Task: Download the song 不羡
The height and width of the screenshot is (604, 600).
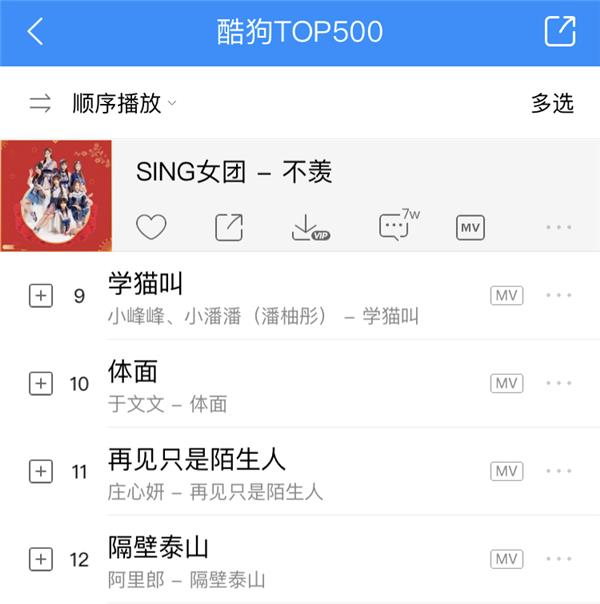Action: point(308,228)
